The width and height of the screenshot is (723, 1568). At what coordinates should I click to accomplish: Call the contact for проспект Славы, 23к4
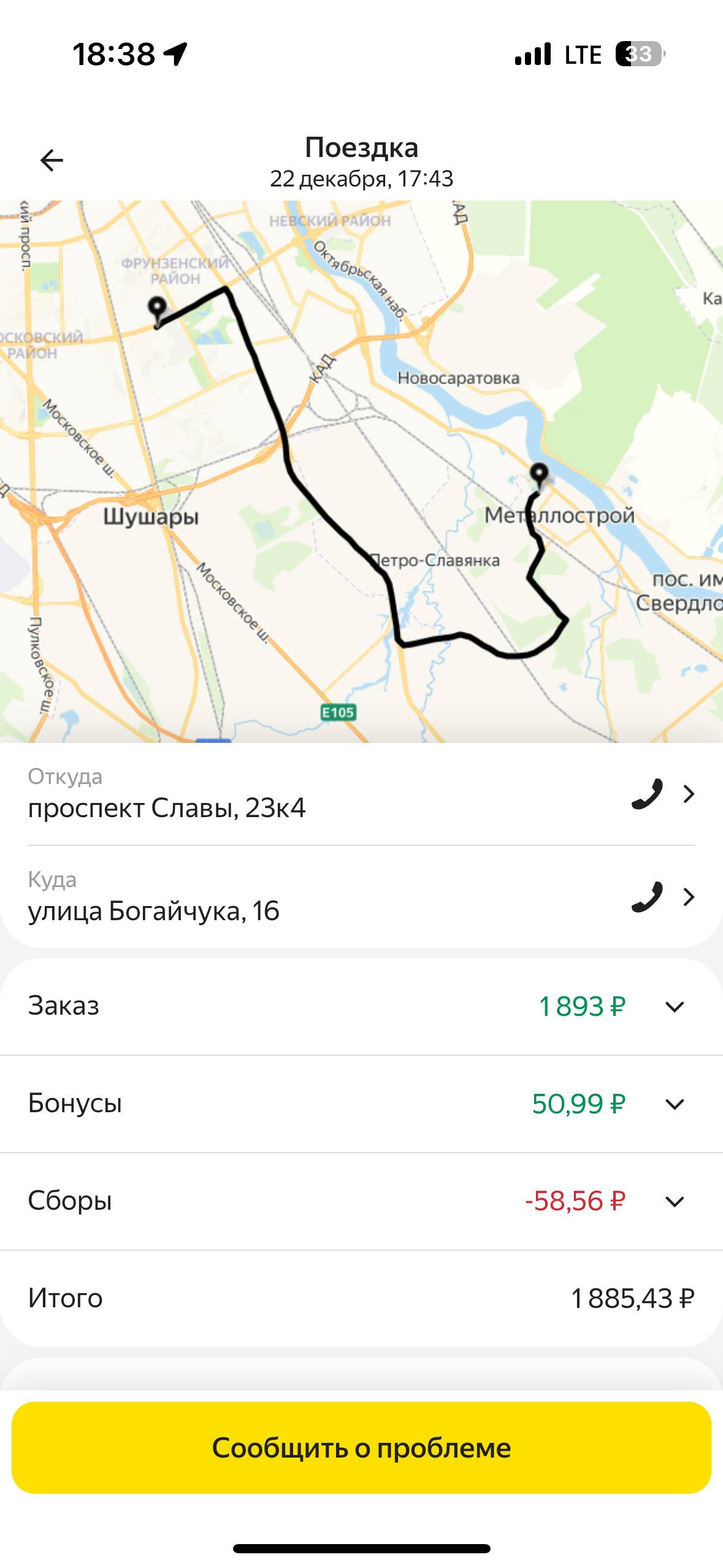click(x=647, y=794)
